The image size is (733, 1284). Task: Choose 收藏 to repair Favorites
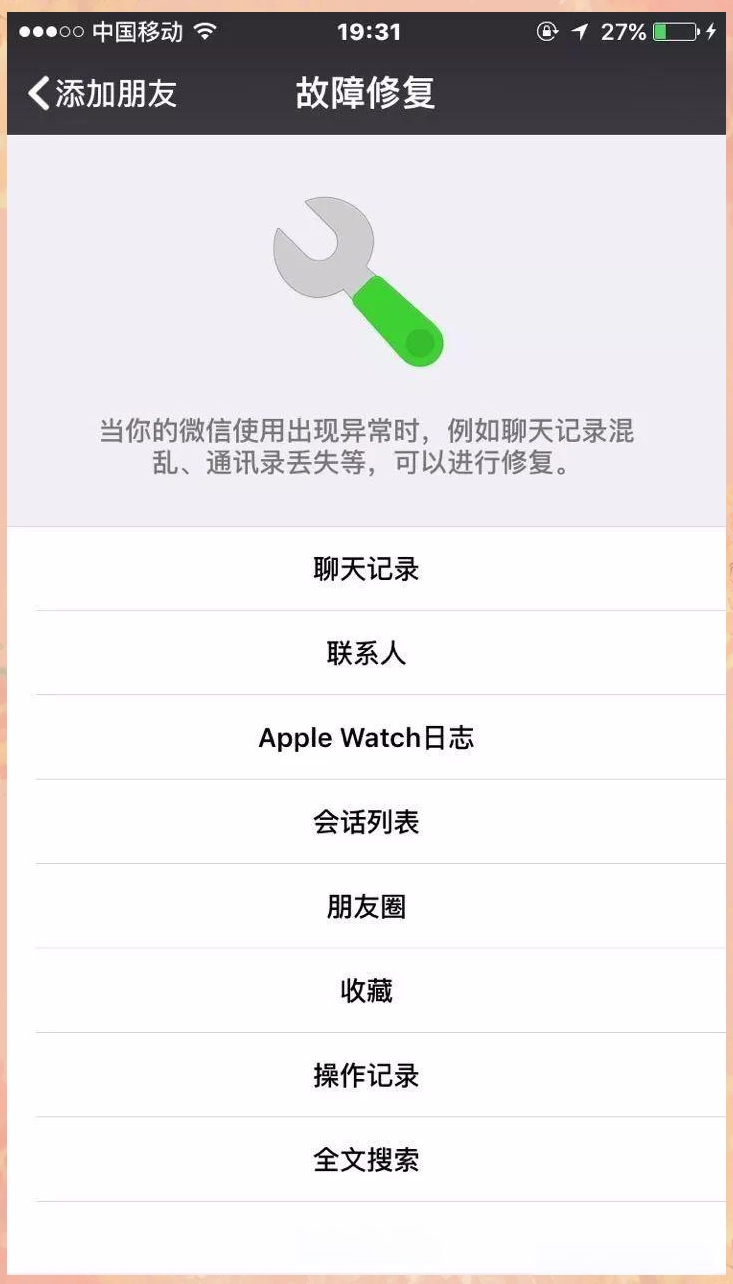click(367, 991)
